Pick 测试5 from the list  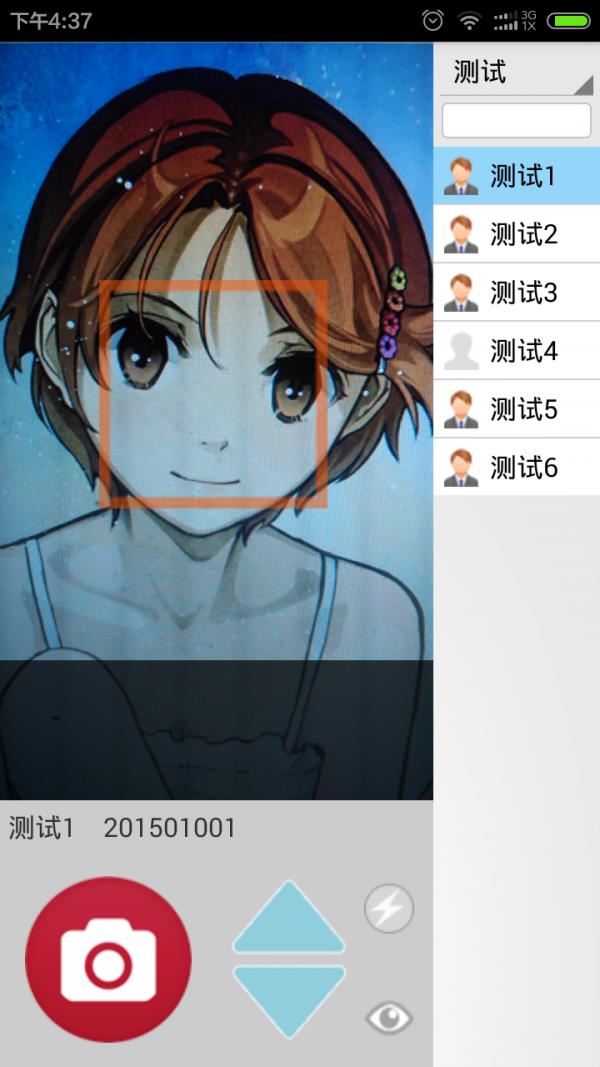pos(516,408)
